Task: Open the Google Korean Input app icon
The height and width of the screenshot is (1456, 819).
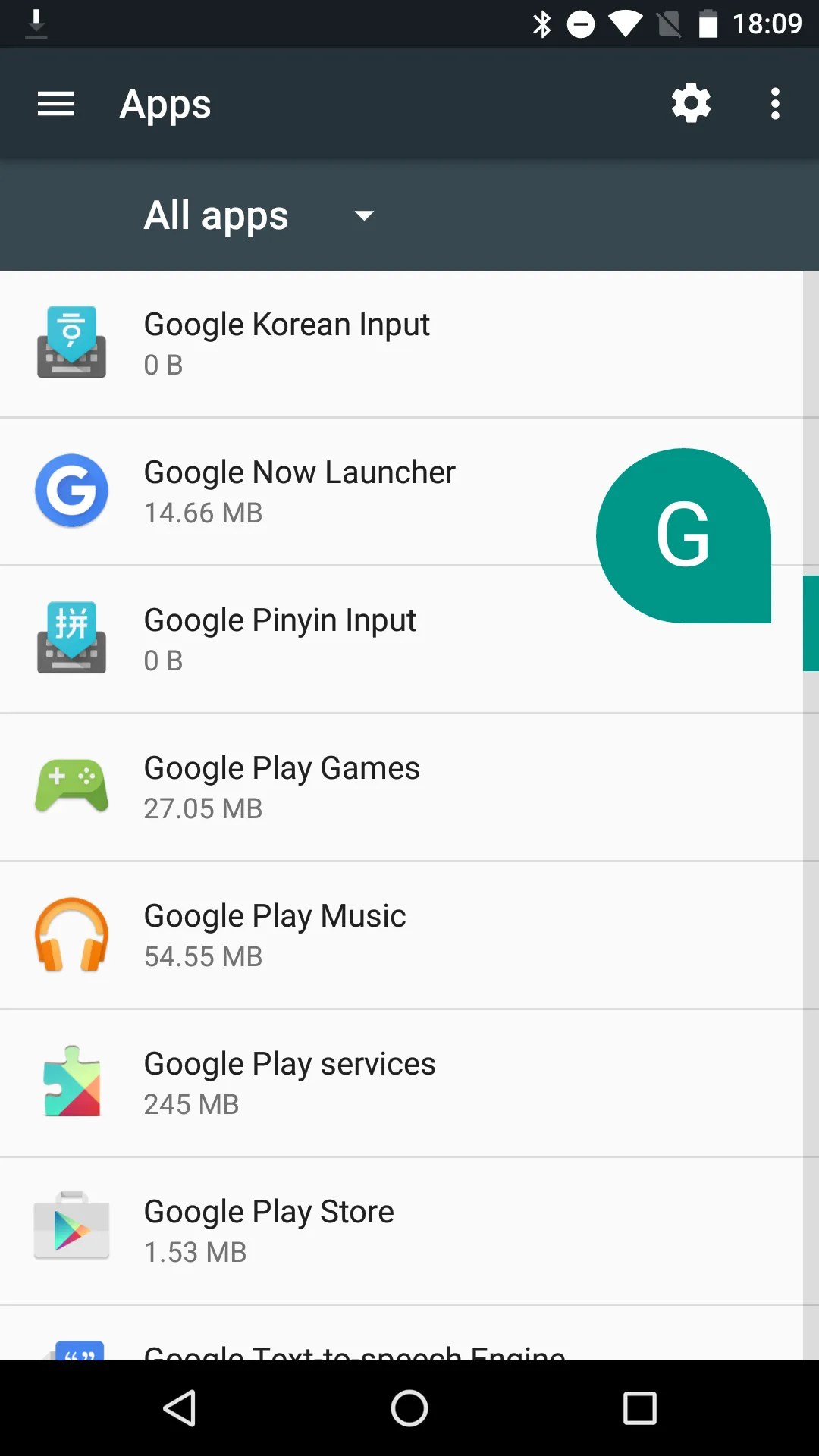Action: (71, 343)
